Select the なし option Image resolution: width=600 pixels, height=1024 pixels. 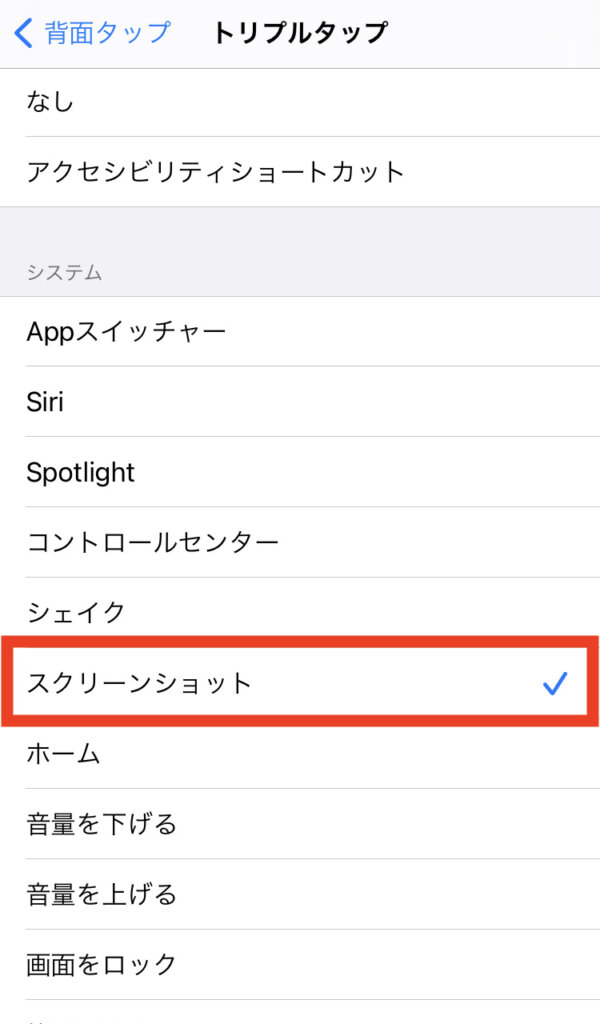click(x=300, y=103)
